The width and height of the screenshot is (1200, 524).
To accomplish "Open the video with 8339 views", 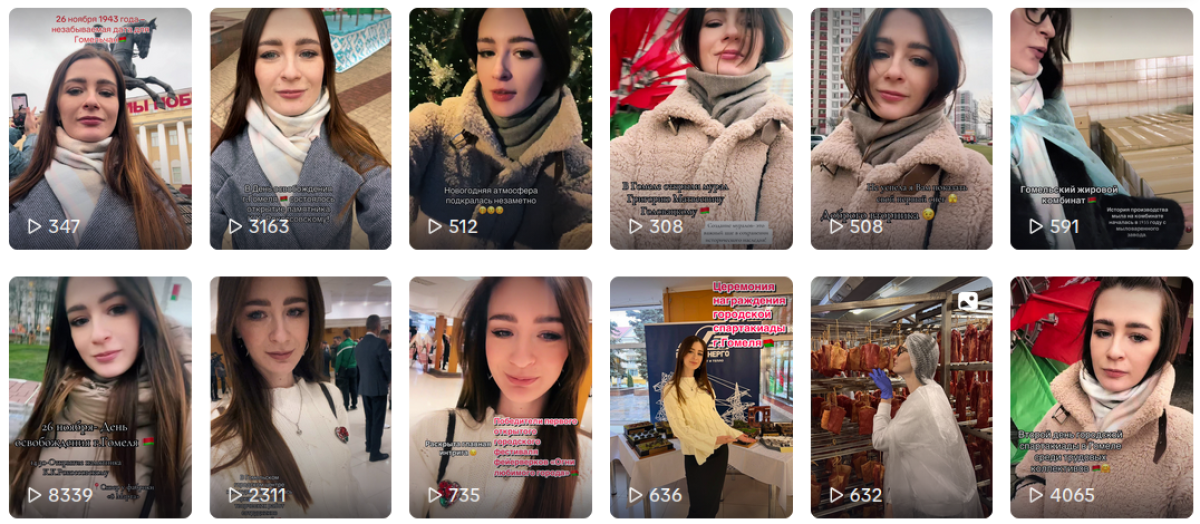I will 100,397.
